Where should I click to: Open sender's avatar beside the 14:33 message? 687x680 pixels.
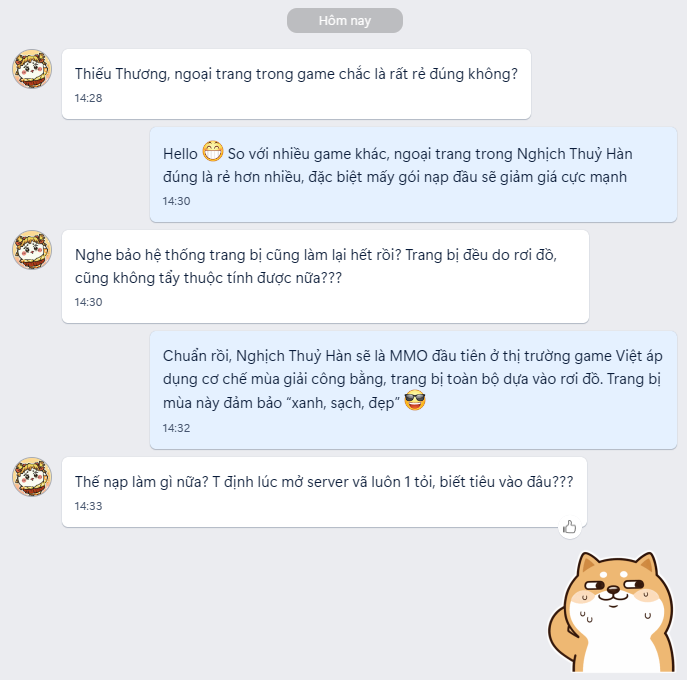(32, 476)
